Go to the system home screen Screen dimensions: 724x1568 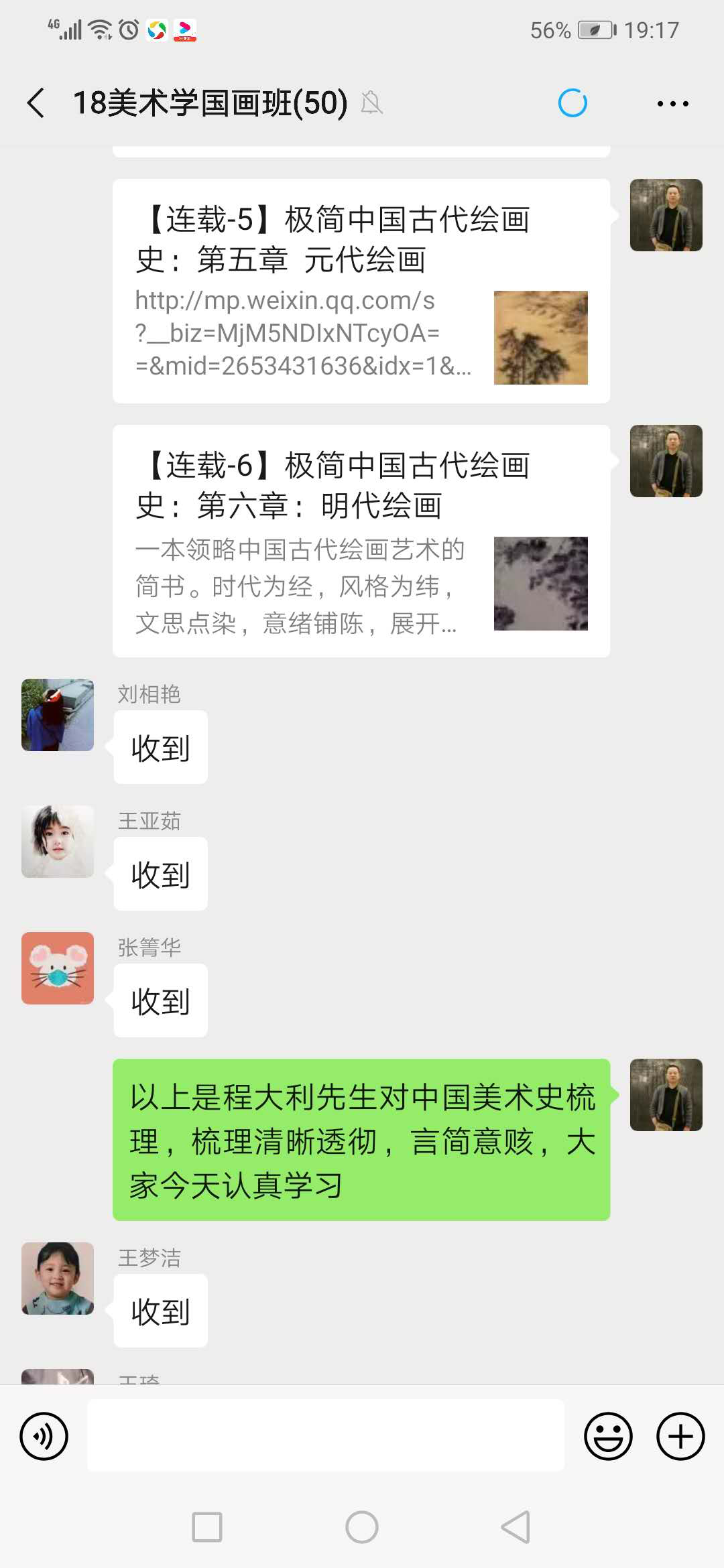[362, 1527]
